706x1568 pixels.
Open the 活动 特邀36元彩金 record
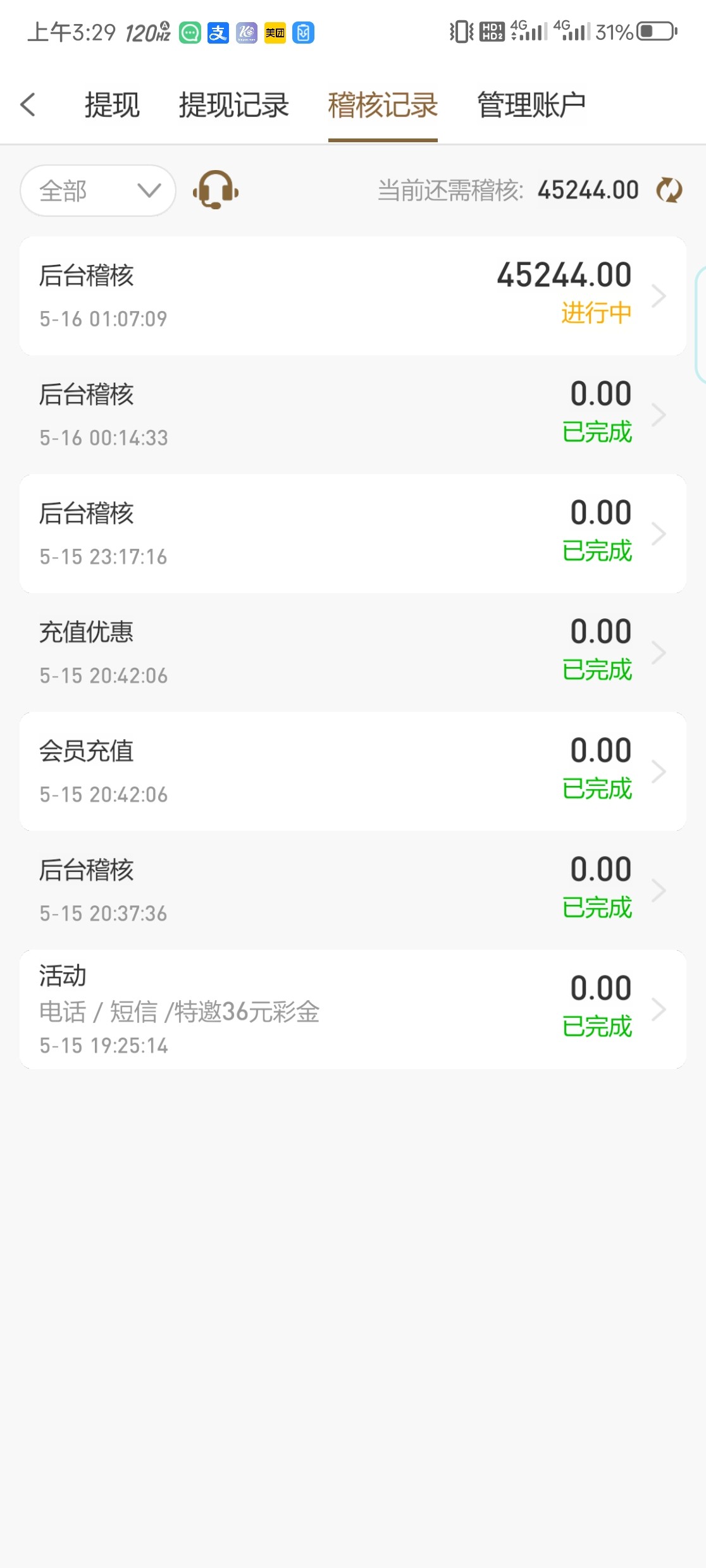click(353, 1009)
